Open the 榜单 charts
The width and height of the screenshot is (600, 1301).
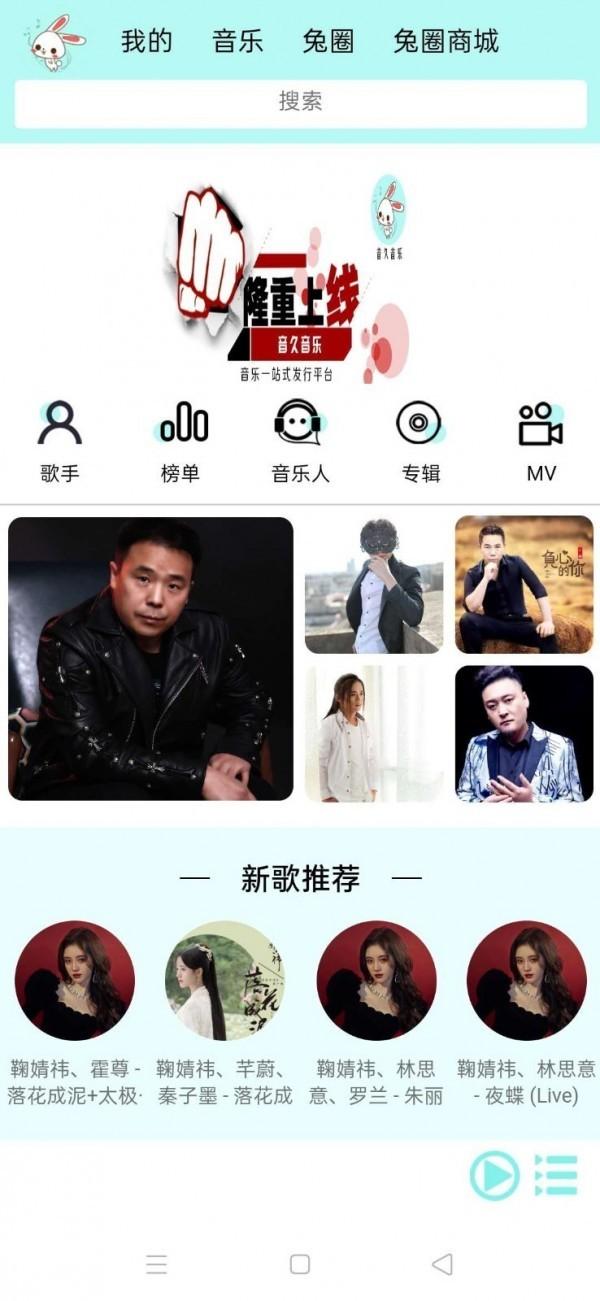[x=180, y=440]
